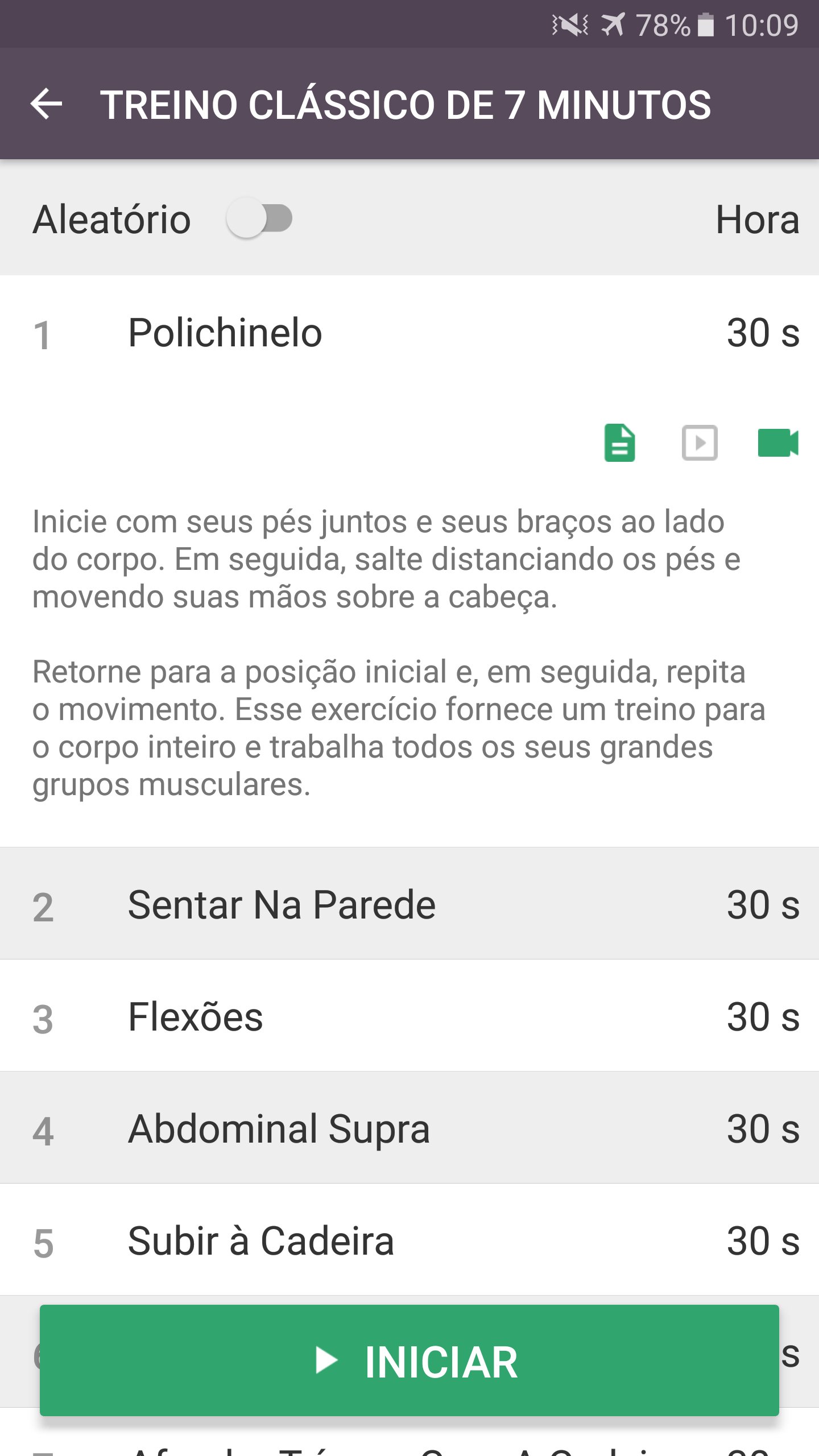
Task: Collapse the Polichinelo exercise row
Action: pyautogui.click(x=409, y=333)
